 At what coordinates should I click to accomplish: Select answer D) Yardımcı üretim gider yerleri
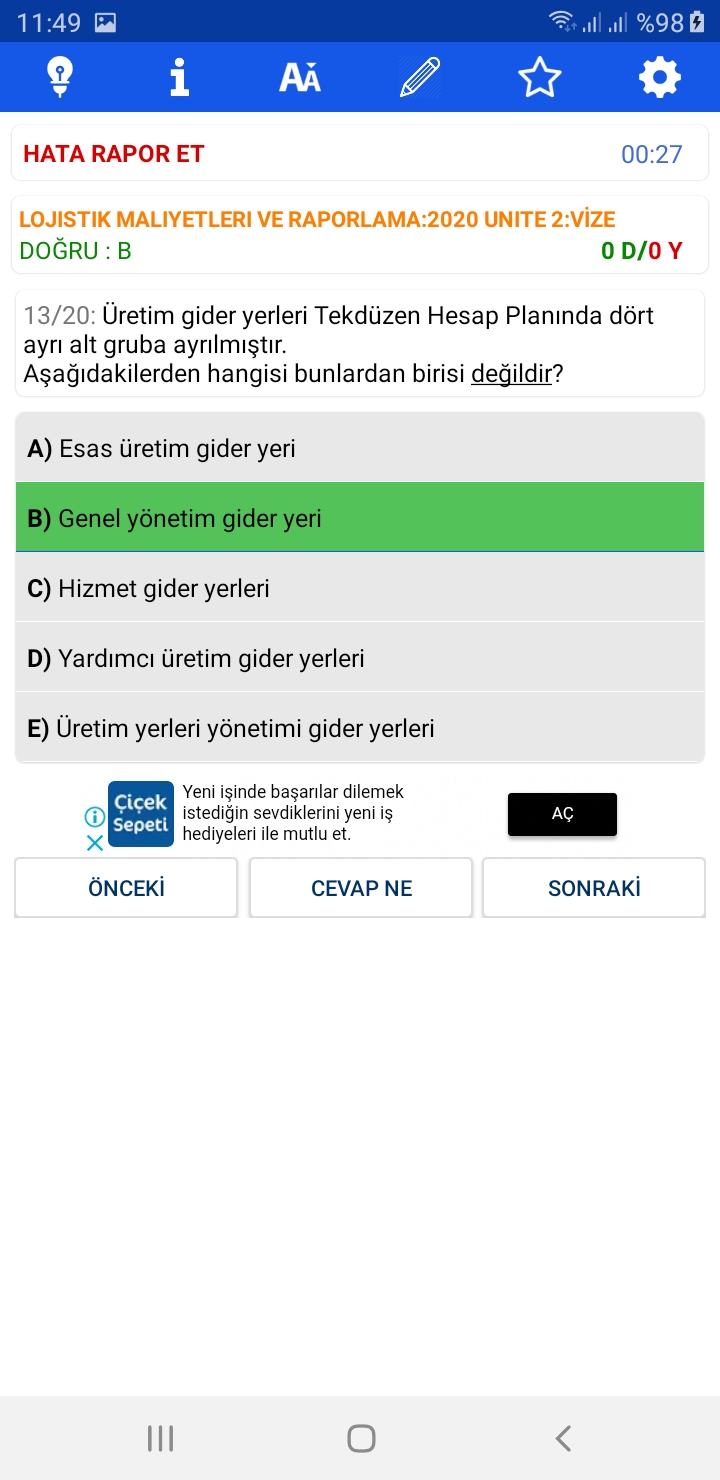pos(360,658)
